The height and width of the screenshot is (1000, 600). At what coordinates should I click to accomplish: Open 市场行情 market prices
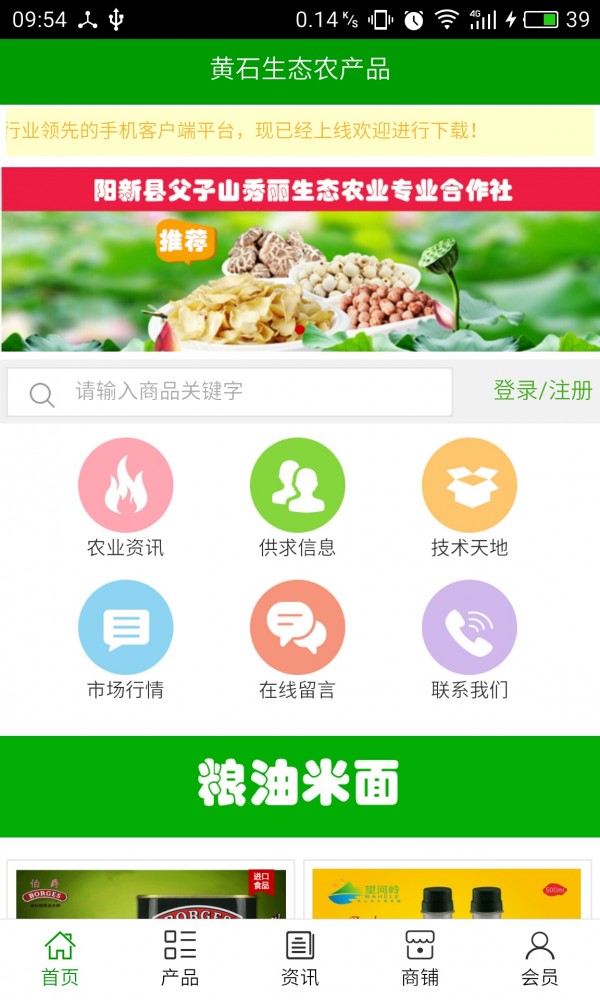pos(126,640)
